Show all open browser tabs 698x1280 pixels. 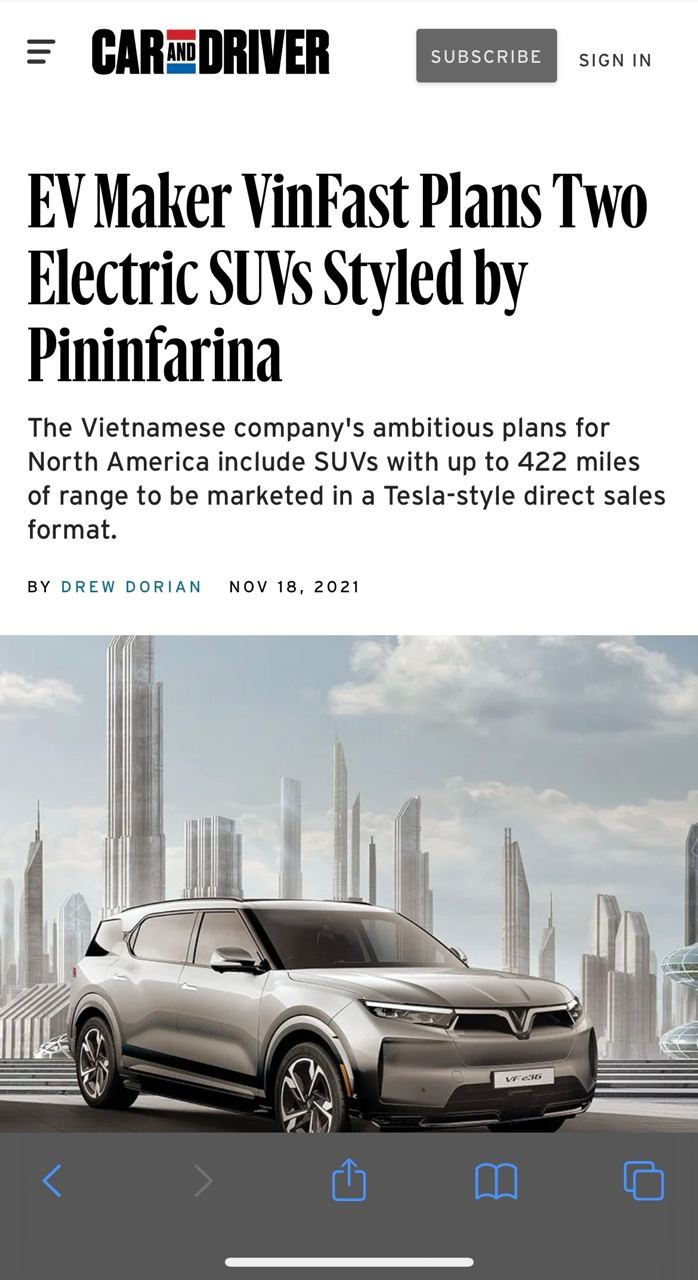pos(643,1181)
